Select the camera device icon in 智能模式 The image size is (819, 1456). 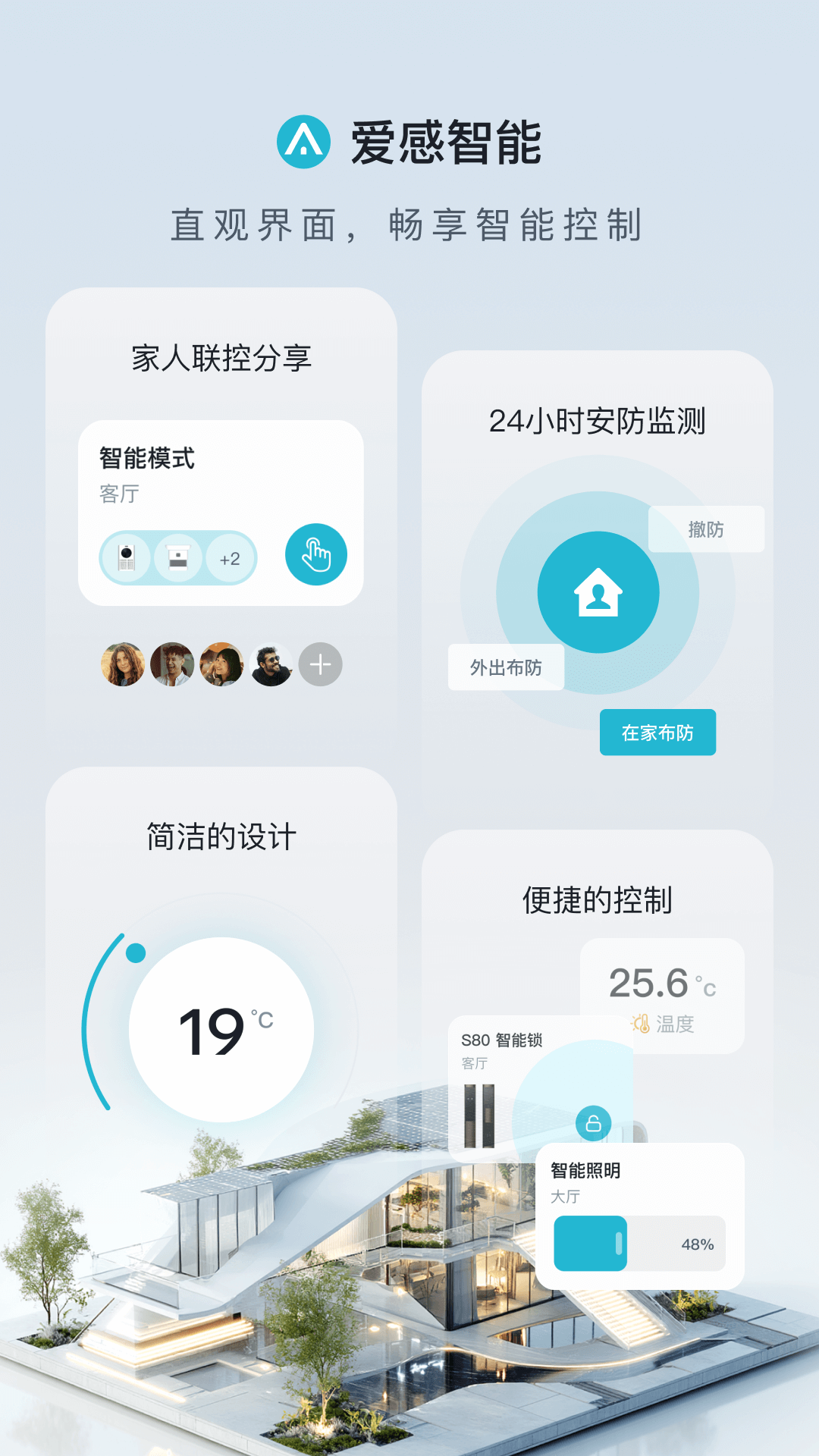(126, 558)
